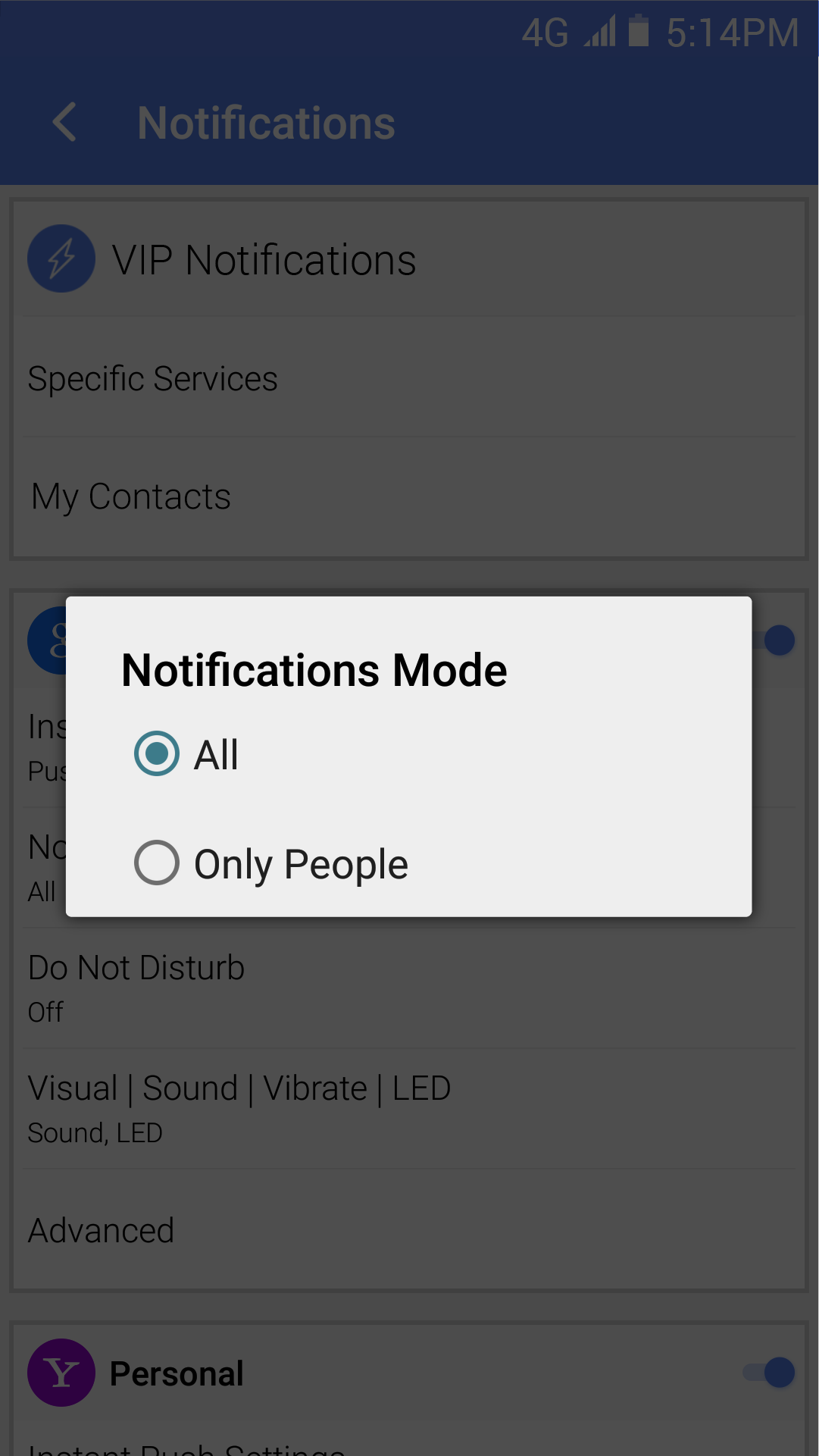819x1456 pixels.
Task: Open Do Not Disturb setting
Action: tap(409, 988)
